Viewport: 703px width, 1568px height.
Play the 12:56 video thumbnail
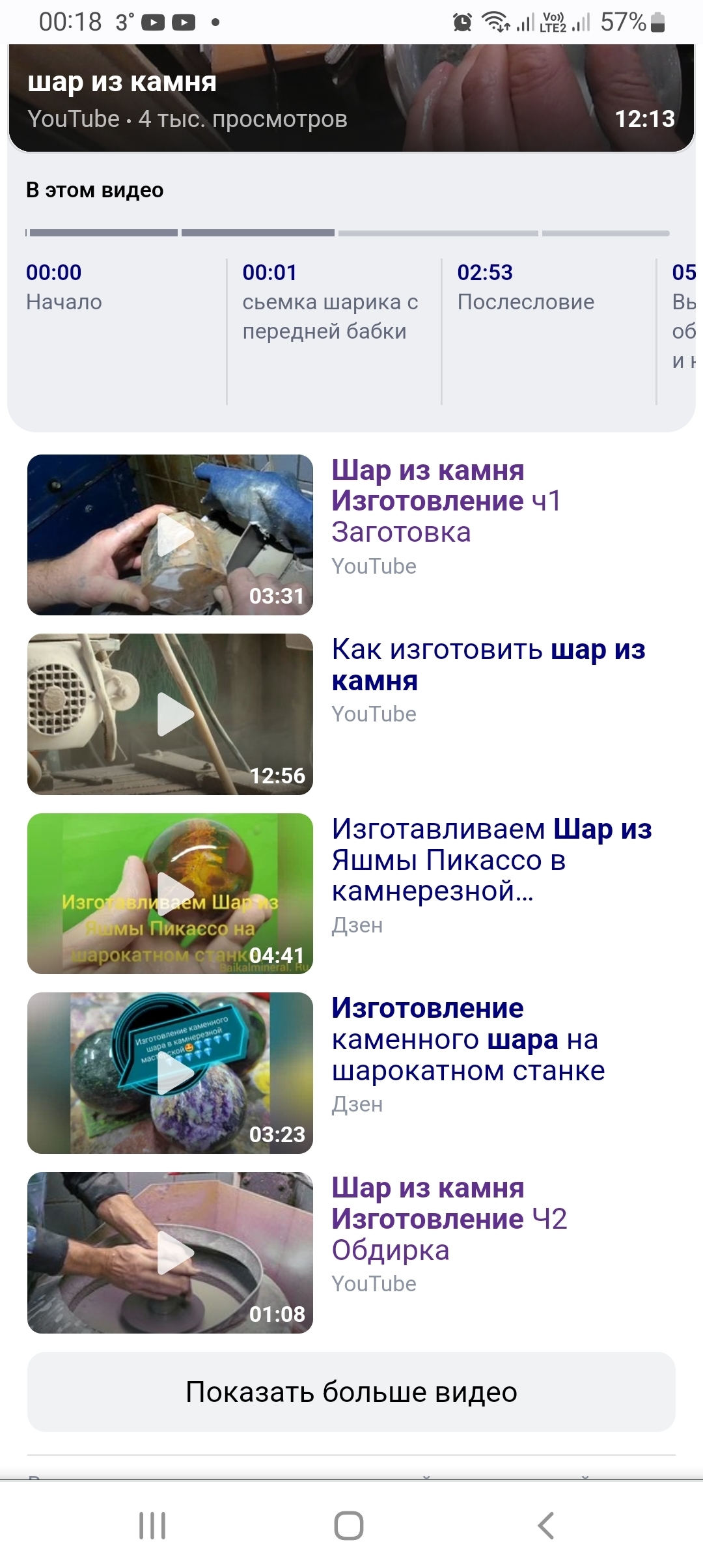pos(170,714)
